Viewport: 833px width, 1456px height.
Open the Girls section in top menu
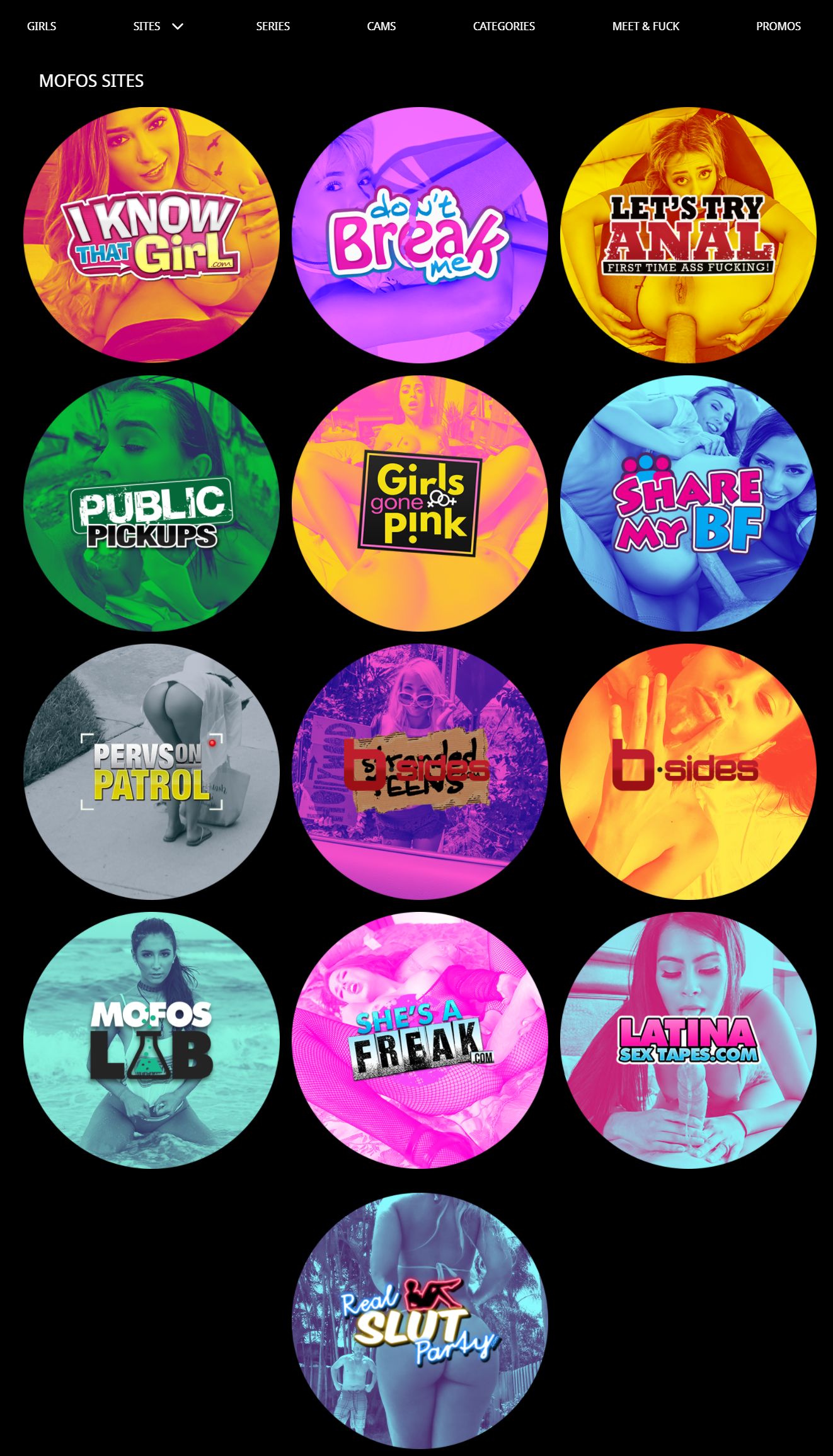coord(42,26)
